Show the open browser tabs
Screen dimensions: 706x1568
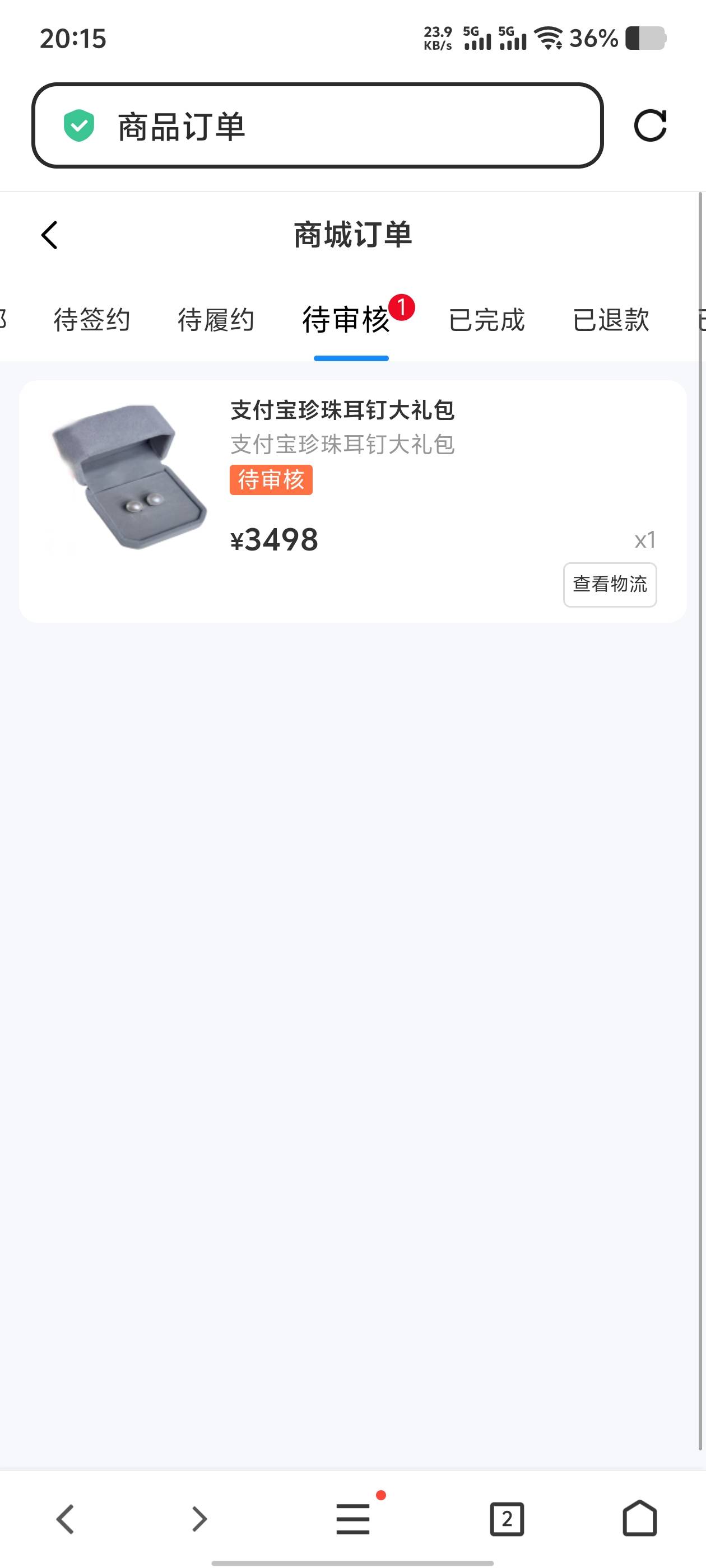(x=507, y=1519)
